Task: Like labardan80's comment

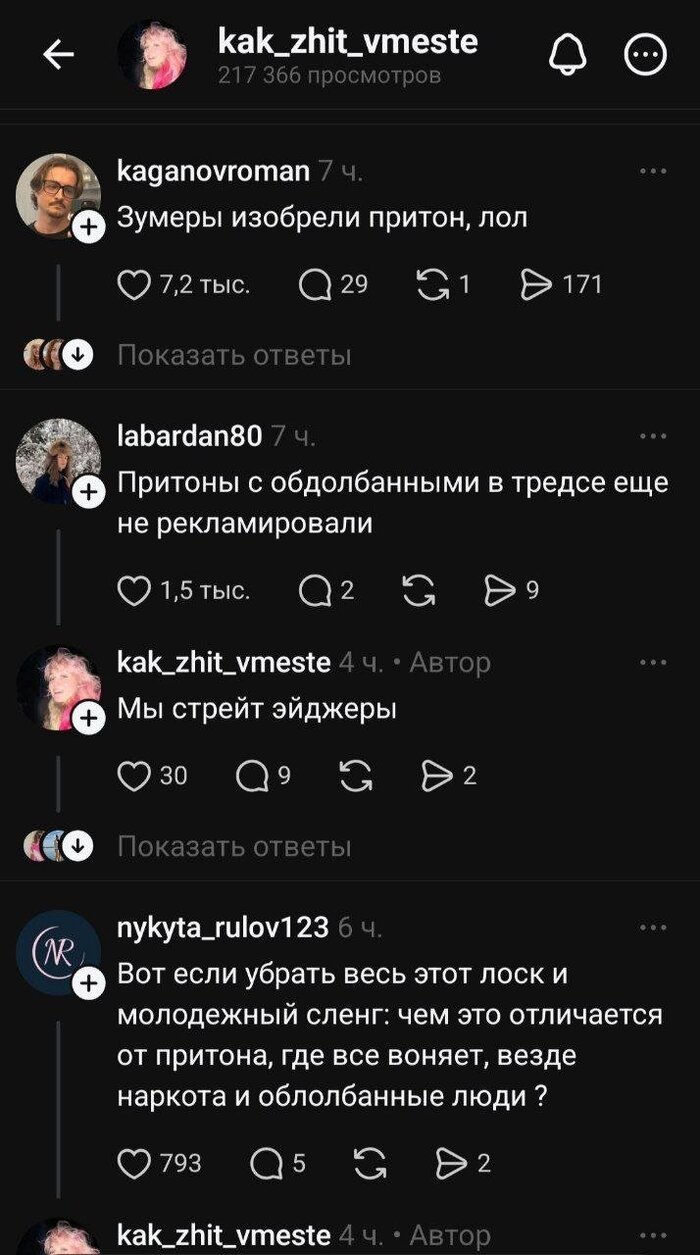Action: (134, 592)
